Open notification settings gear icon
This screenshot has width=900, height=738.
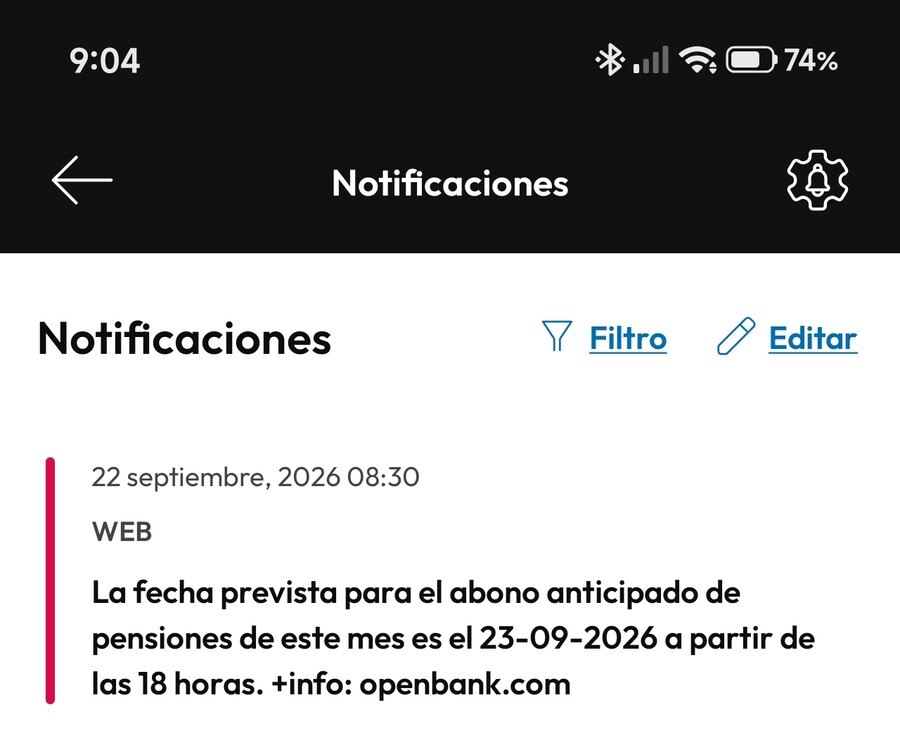(817, 180)
